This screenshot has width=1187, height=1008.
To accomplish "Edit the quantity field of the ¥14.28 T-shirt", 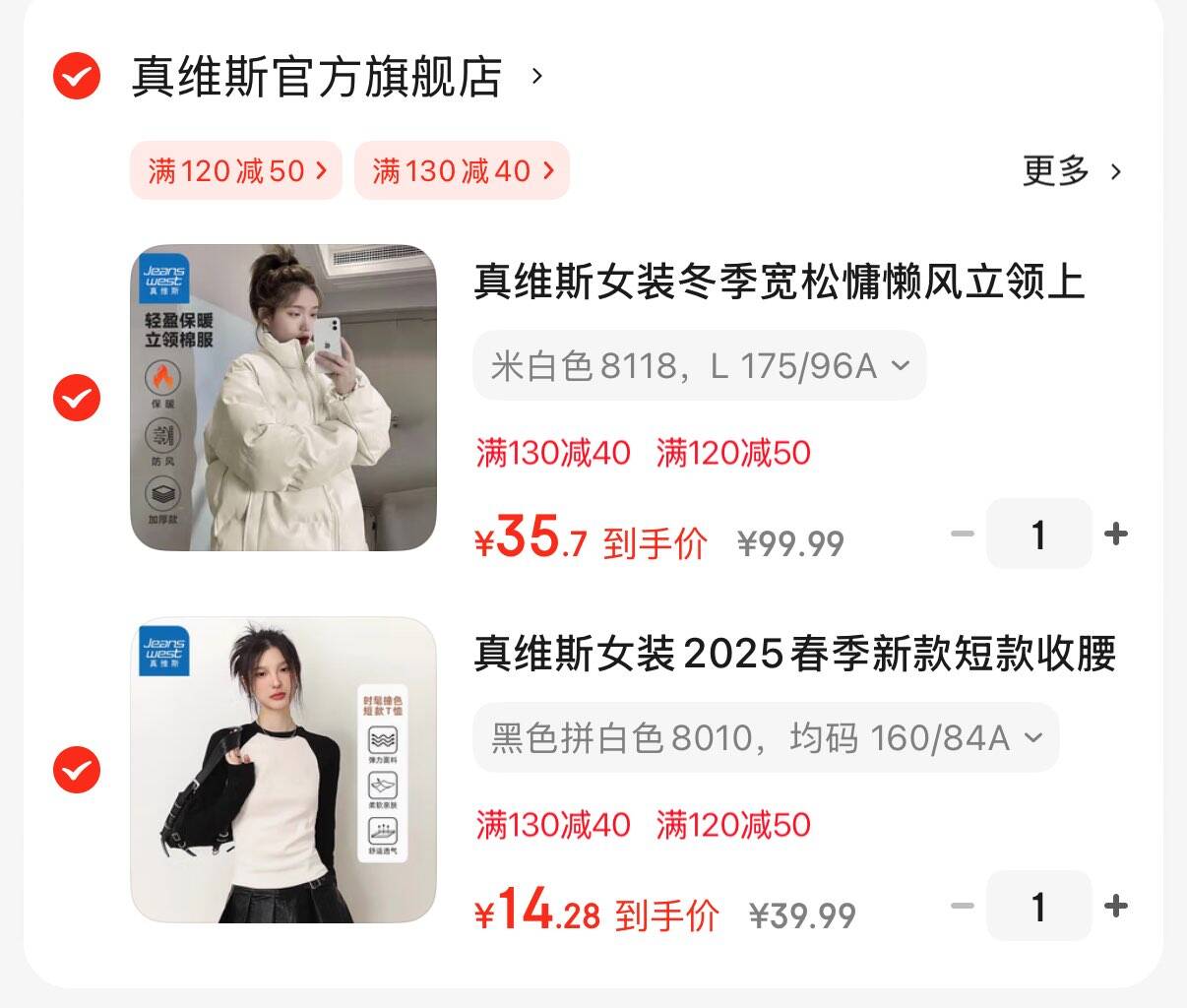I will pyautogui.click(x=1038, y=907).
